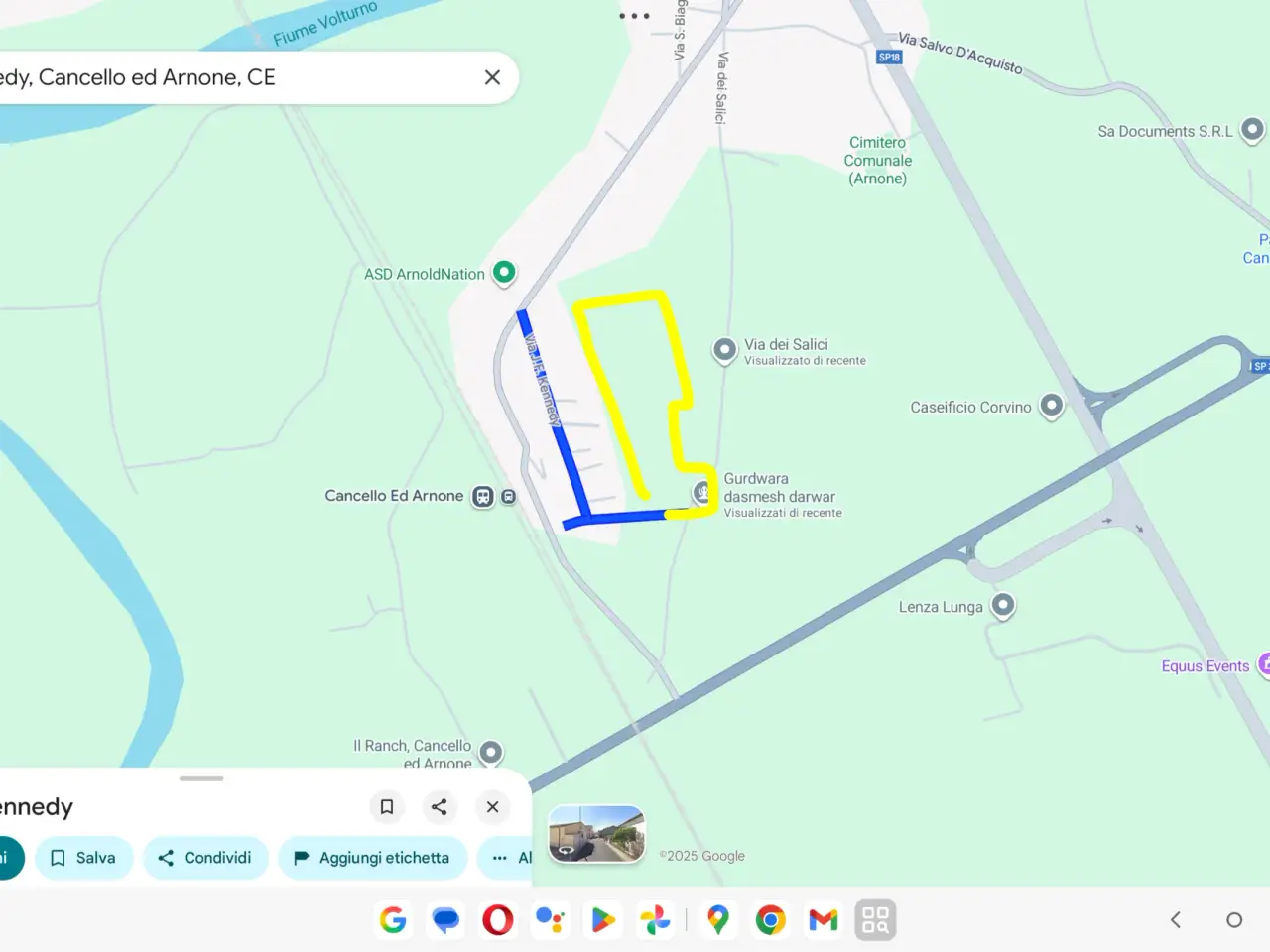Screen dimensions: 1270x952
Task: Open the Caseificio Corvino marker
Action: pos(1052,406)
